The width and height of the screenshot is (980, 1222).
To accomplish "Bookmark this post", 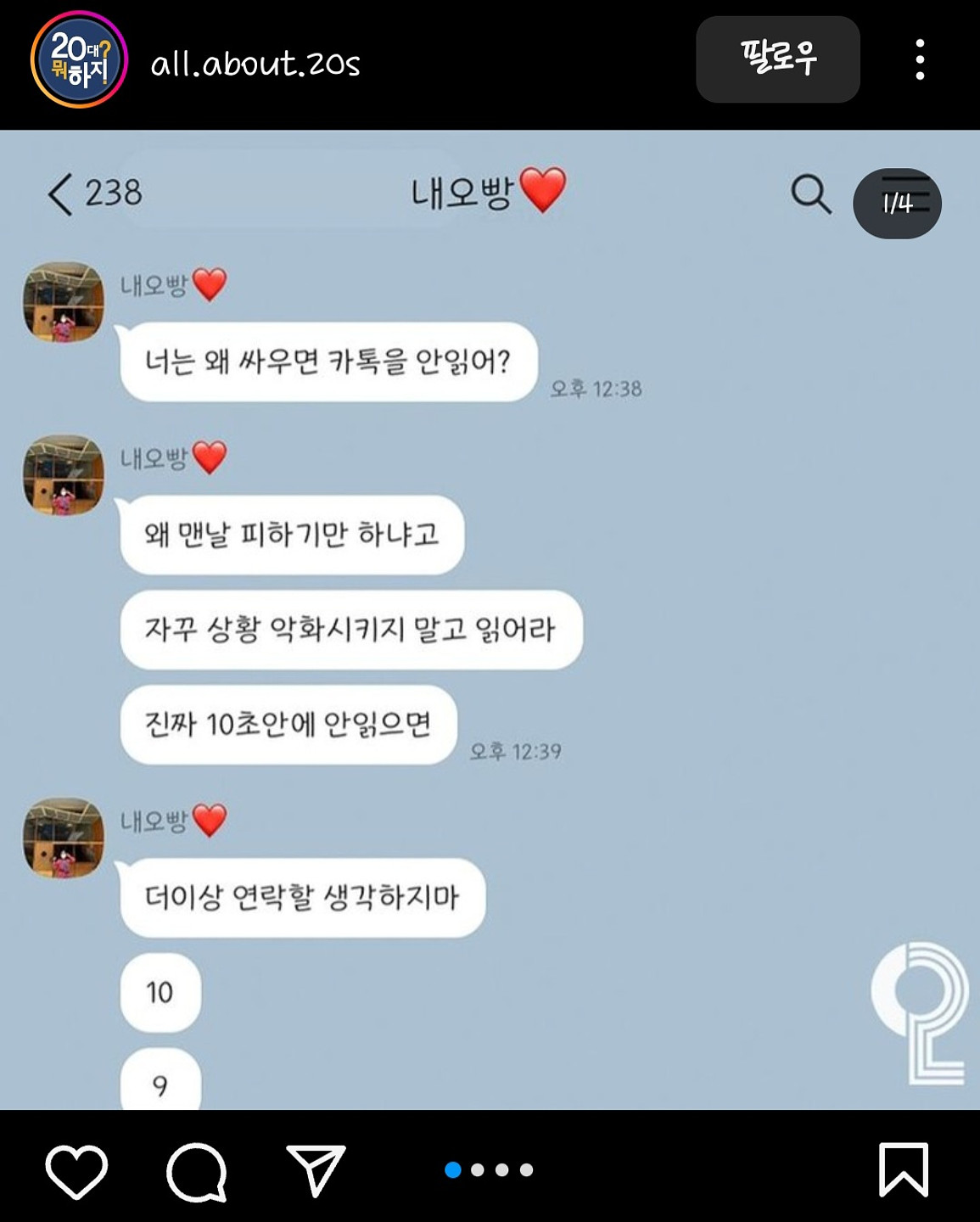I will 903,1170.
